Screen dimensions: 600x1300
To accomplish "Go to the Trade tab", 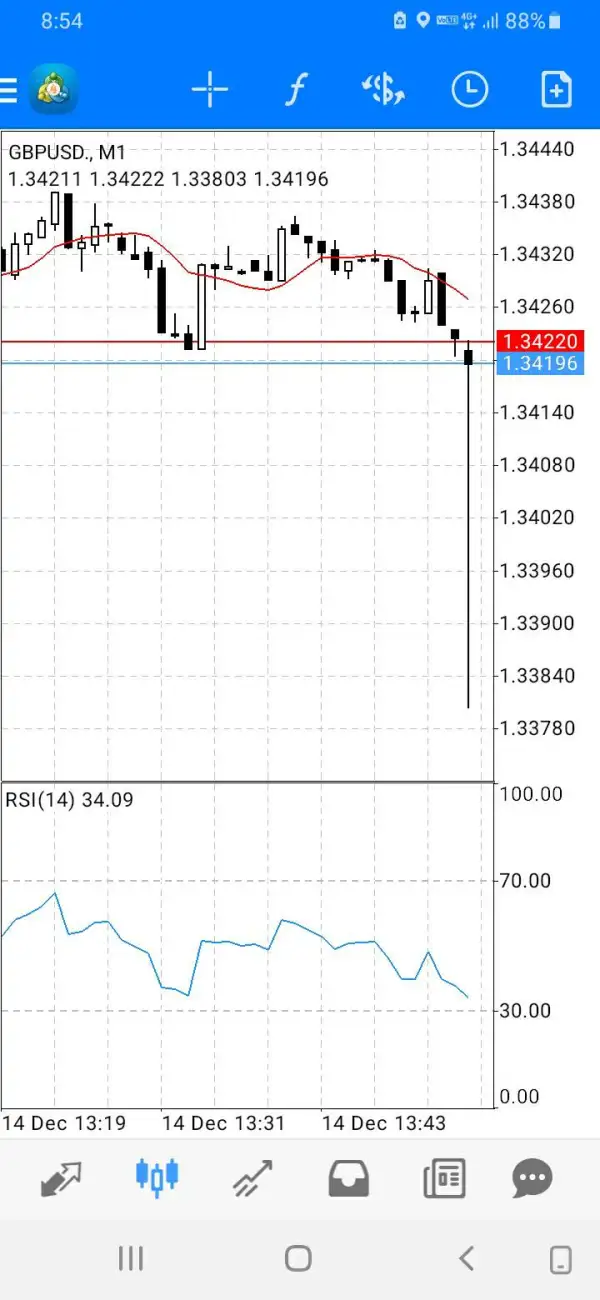I will [251, 1179].
